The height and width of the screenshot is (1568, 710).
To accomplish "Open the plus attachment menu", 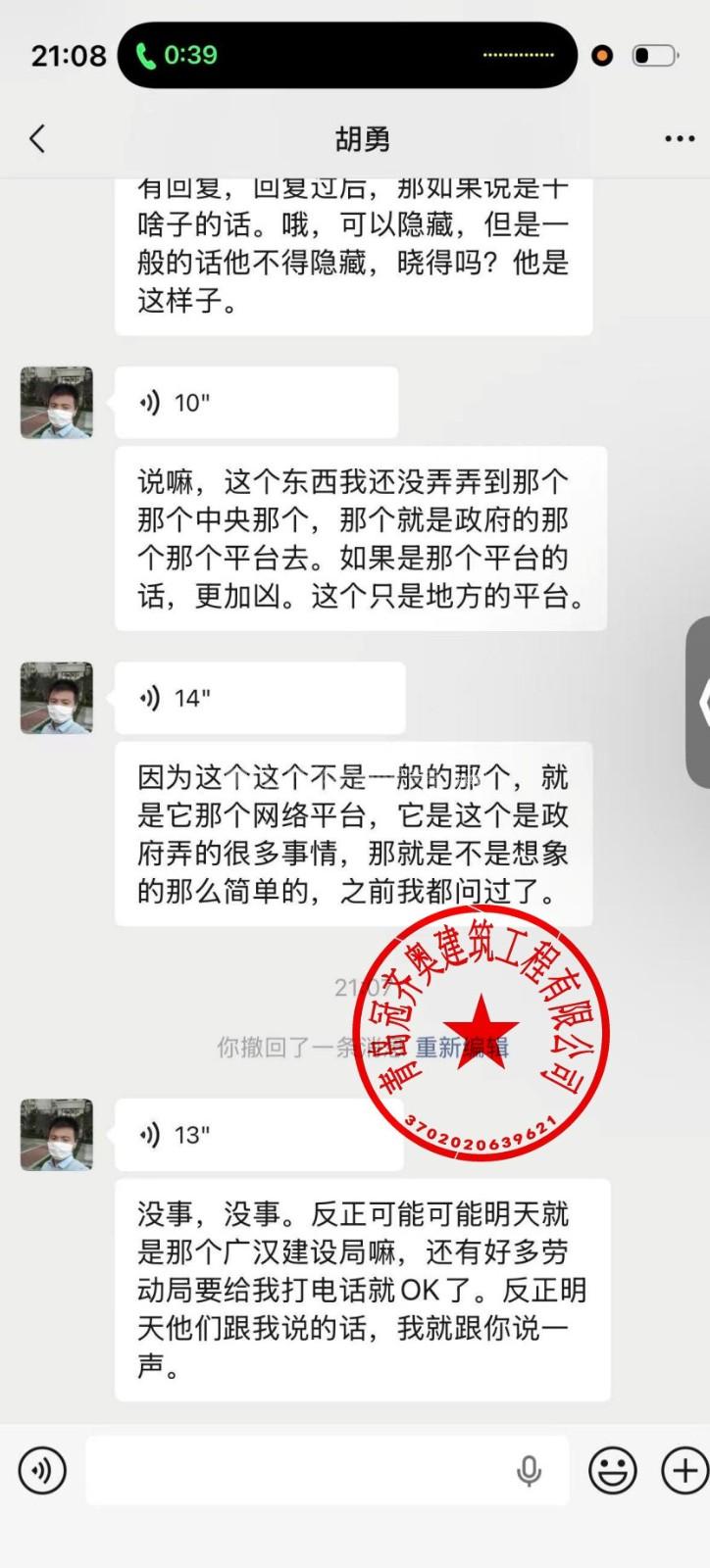I will click(684, 1470).
